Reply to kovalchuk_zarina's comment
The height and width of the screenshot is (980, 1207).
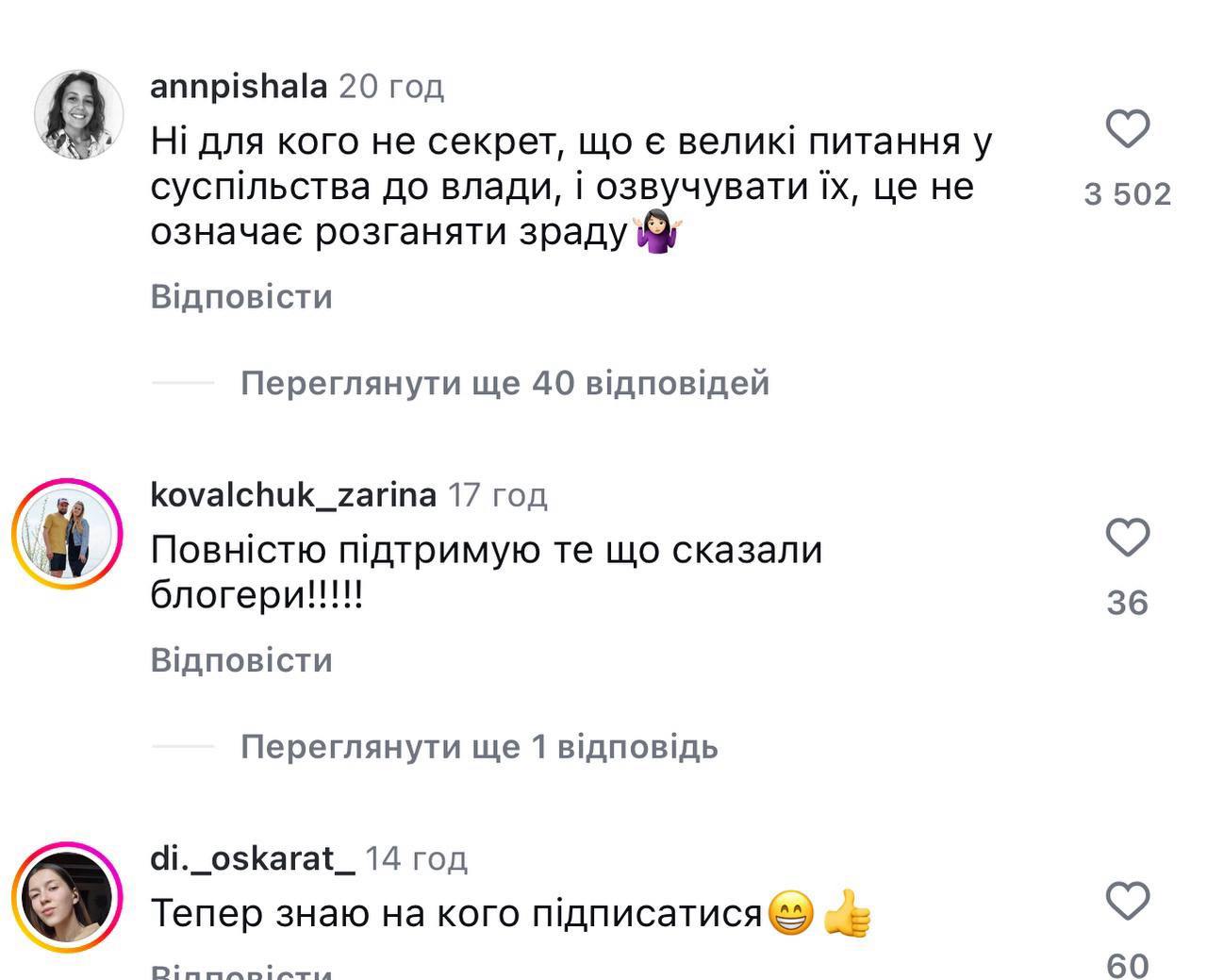pyautogui.click(x=241, y=659)
